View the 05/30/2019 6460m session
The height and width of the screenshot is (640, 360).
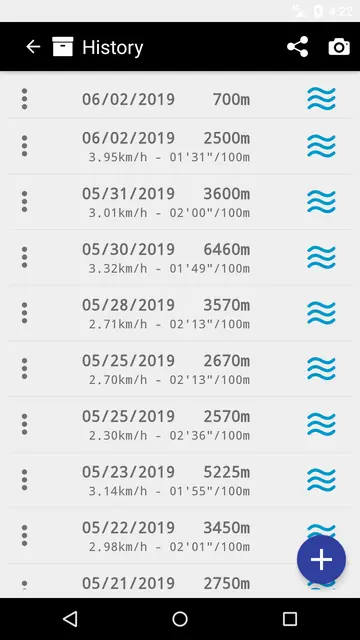[x=180, y=257]
